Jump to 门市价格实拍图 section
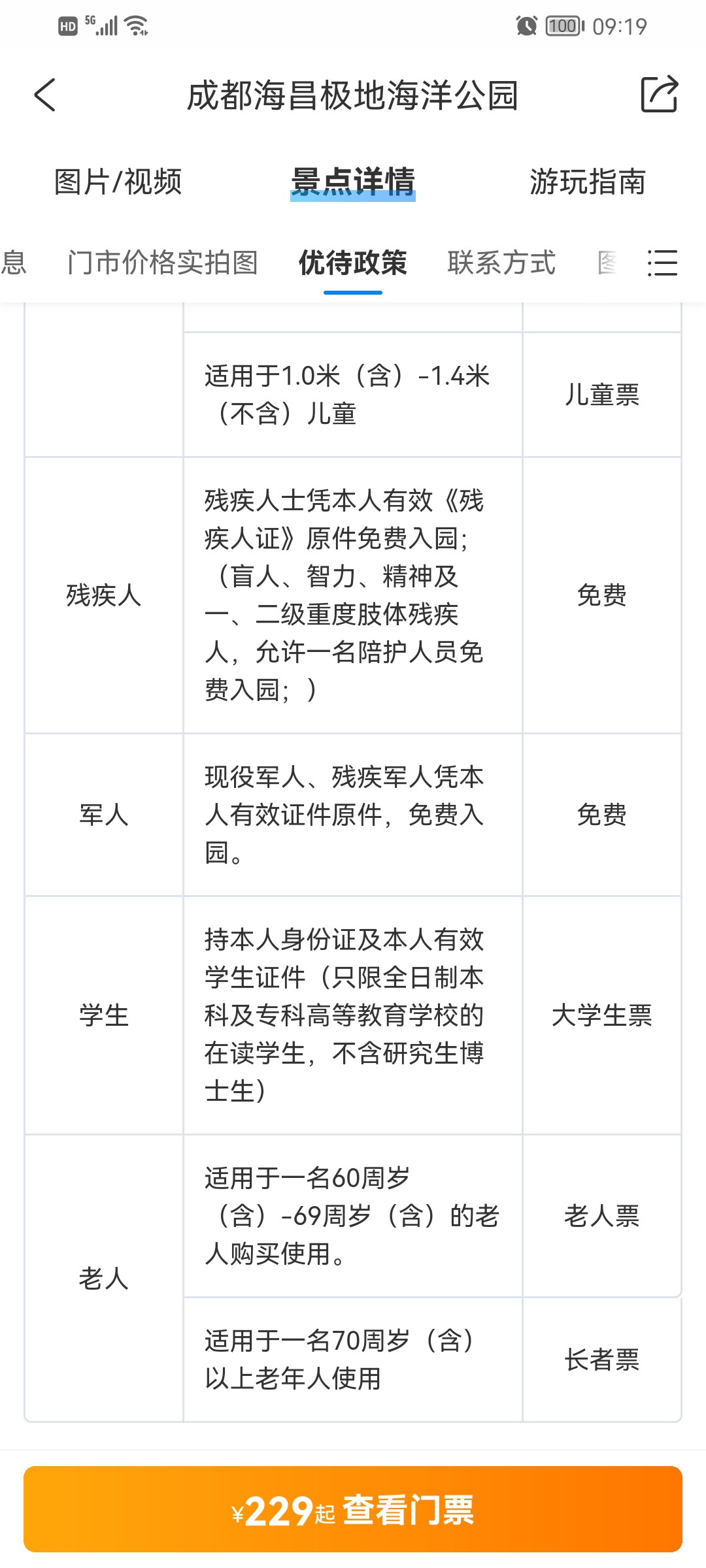The height and width of the screenshot is (1568, 706). [163, 263]
